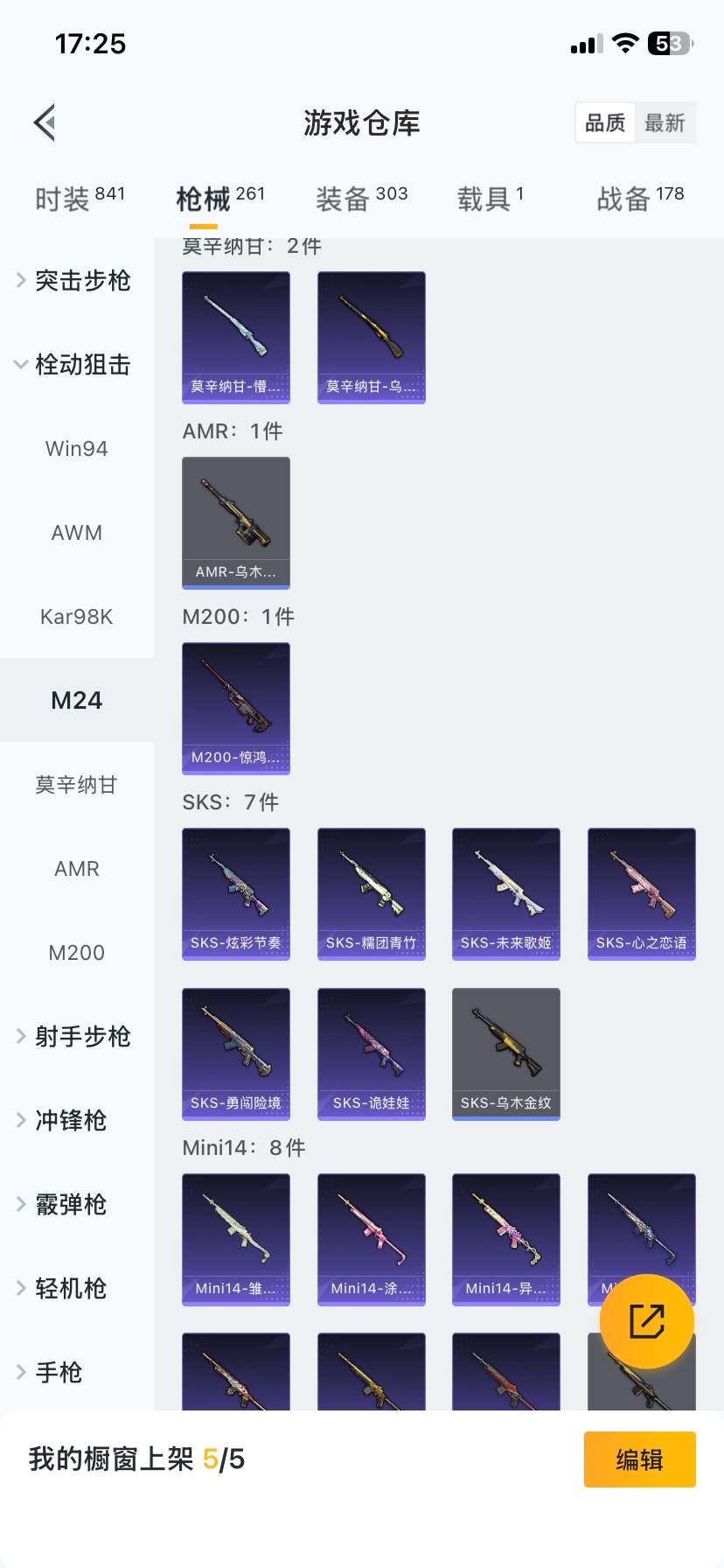The width and height of the screenshot is (724, 1568).
Task: Select the SKS-未来歌姬 skin icon
Action: tap(505, 893)
